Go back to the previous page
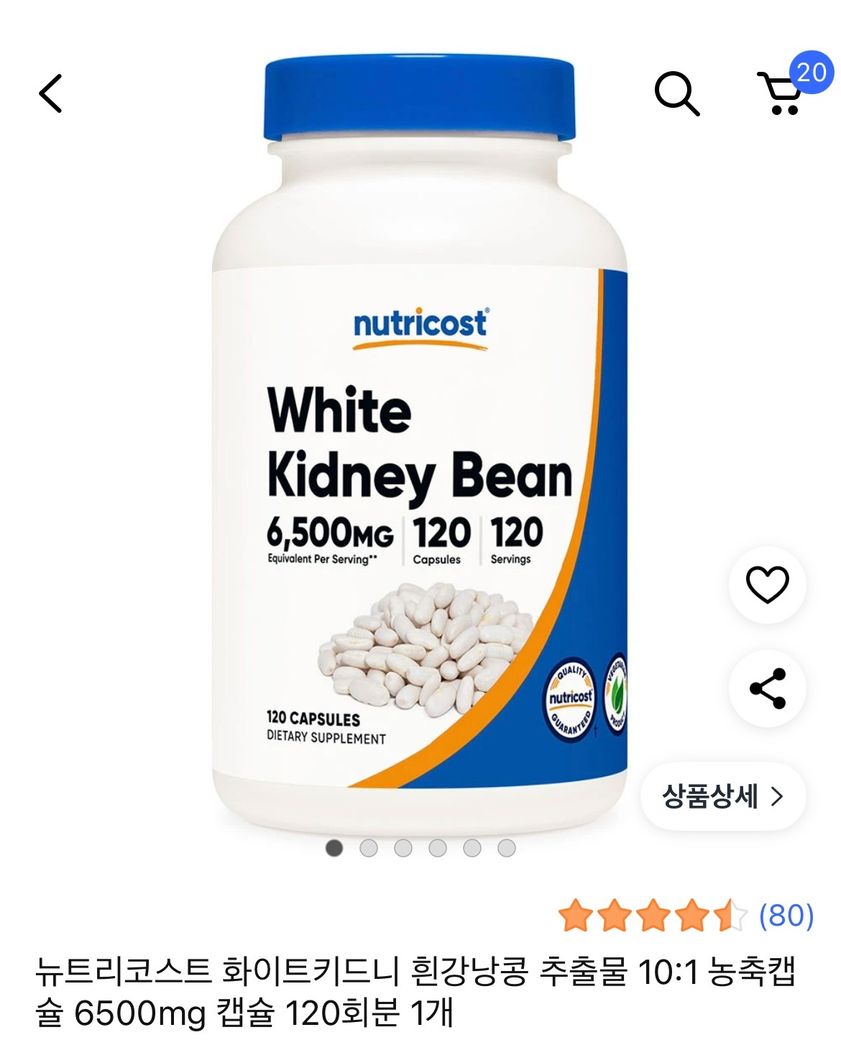Viewport: 841px width, 1040px height. coord(50,92)
